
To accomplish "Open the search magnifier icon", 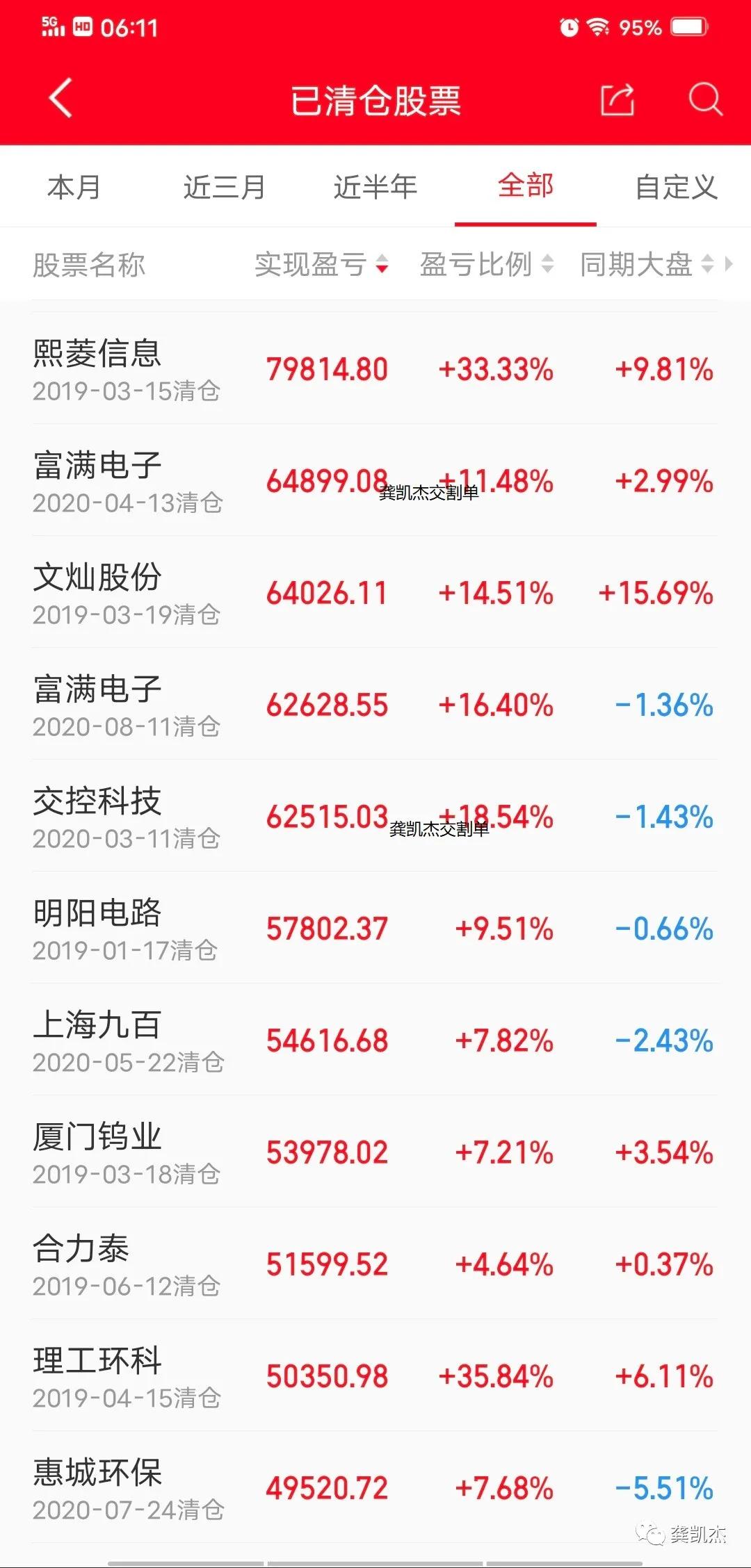I will 706,99.
